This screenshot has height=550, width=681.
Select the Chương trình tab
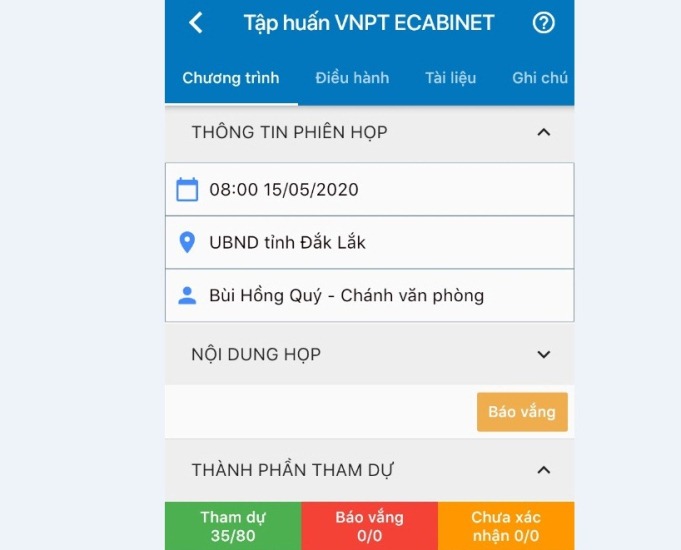click(x=231, y=78)
